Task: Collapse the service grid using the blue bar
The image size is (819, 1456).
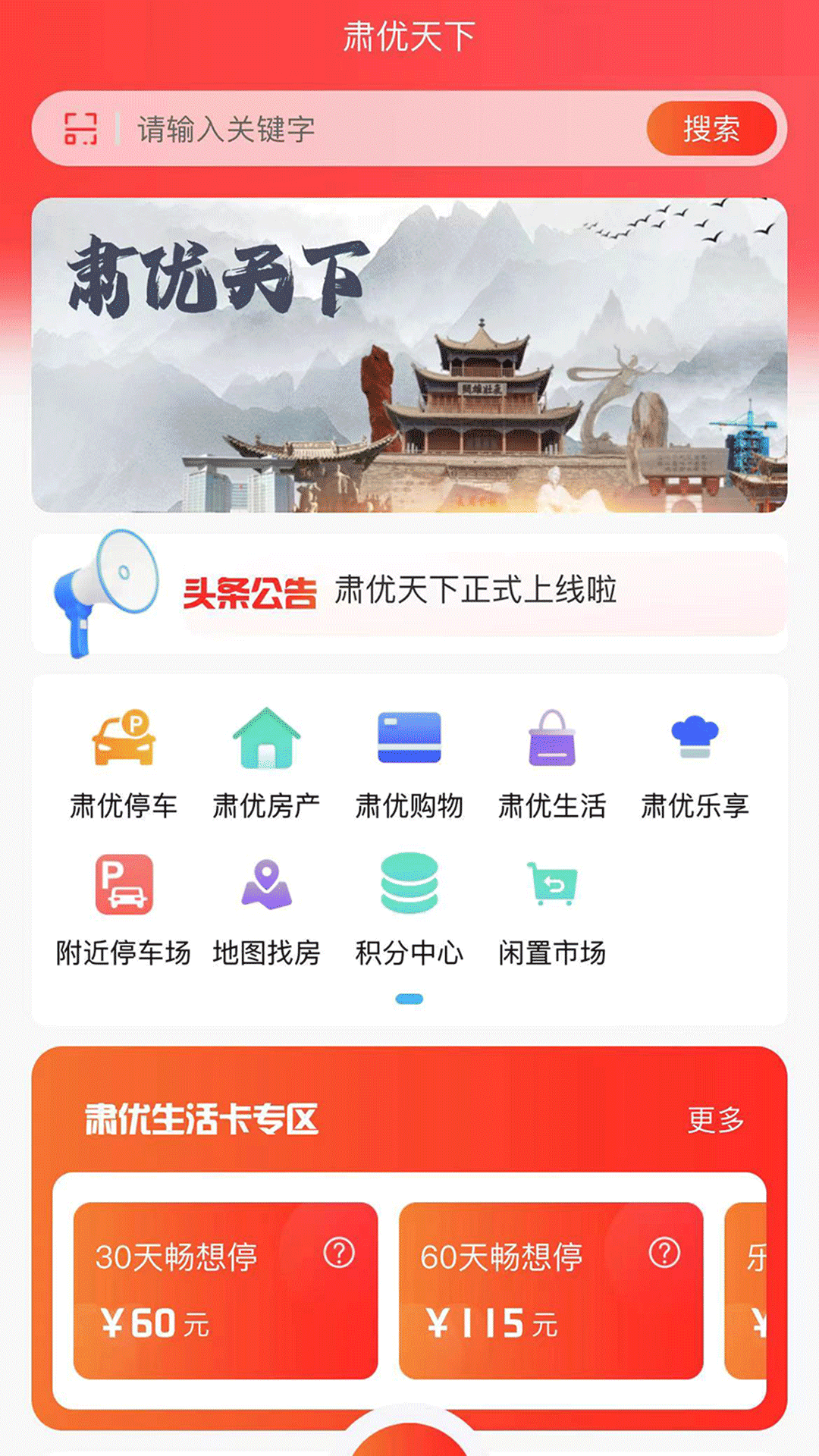Action: tap(409, 999)
